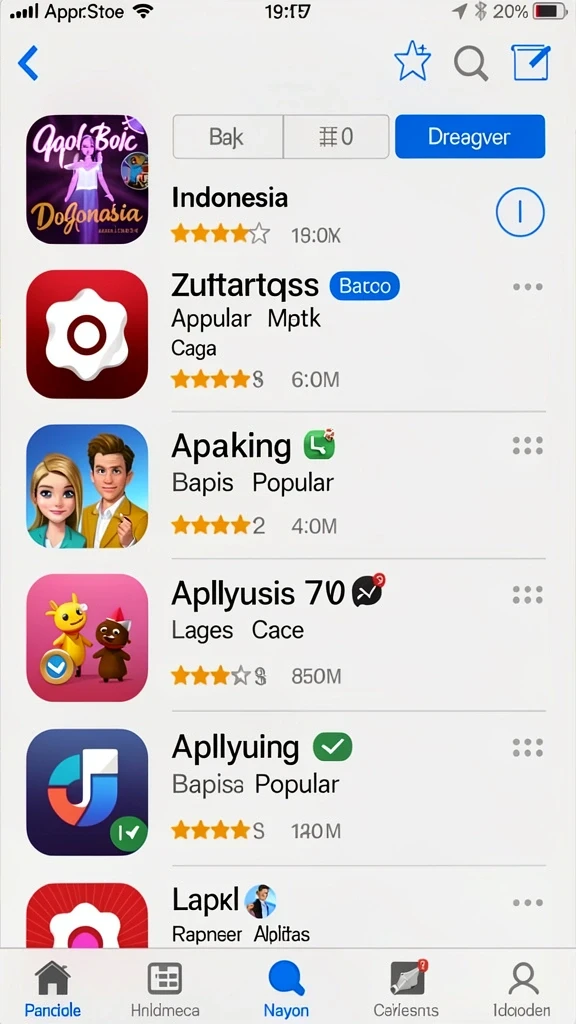Screen dimensions: 576x1024
Task: Open the Apaking app entry
Action: coord(286,486)
